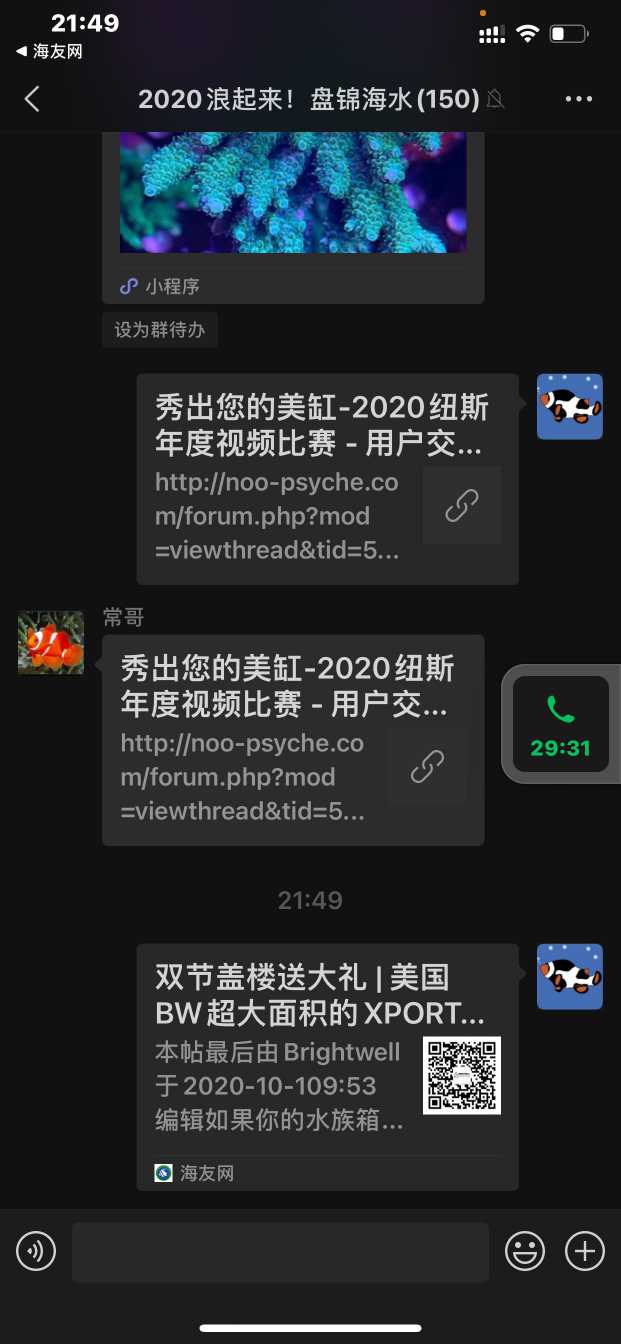621x1344 pixels.
Task: Focus the message text field
Action: tap(280, 1252)
